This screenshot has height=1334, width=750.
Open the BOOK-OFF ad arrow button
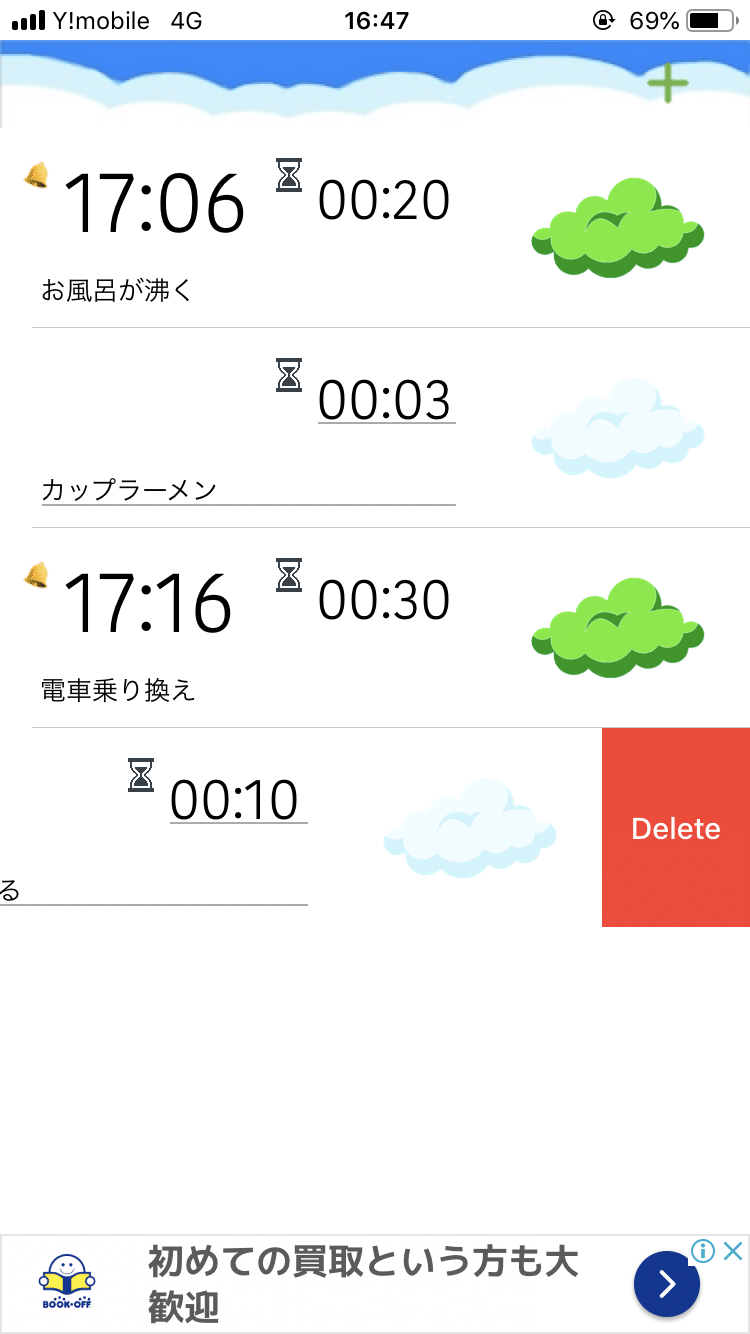666,1283
